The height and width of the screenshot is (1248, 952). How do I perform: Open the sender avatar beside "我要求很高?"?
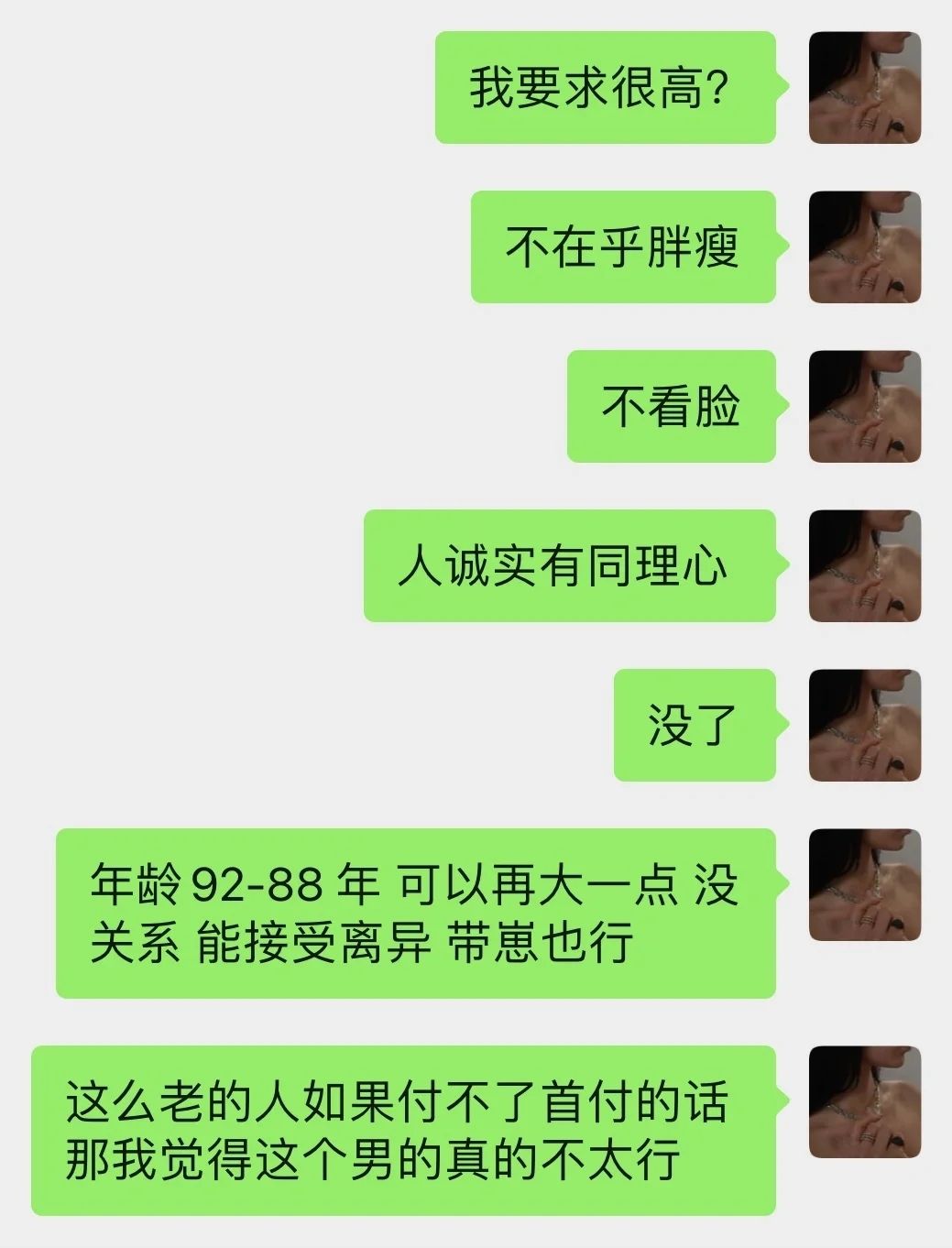864,88
